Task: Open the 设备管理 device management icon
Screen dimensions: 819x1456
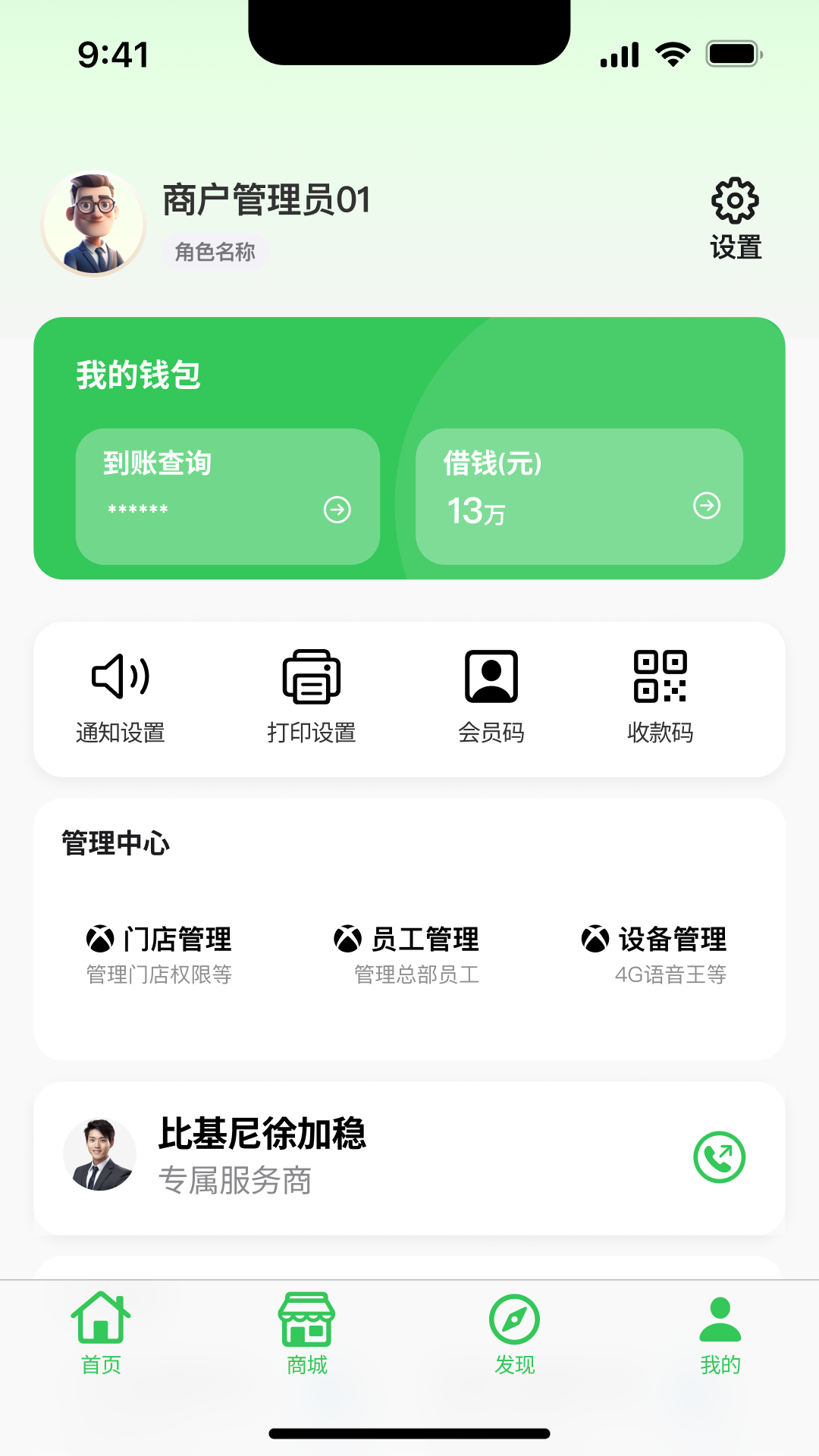Action: [595, 939]
